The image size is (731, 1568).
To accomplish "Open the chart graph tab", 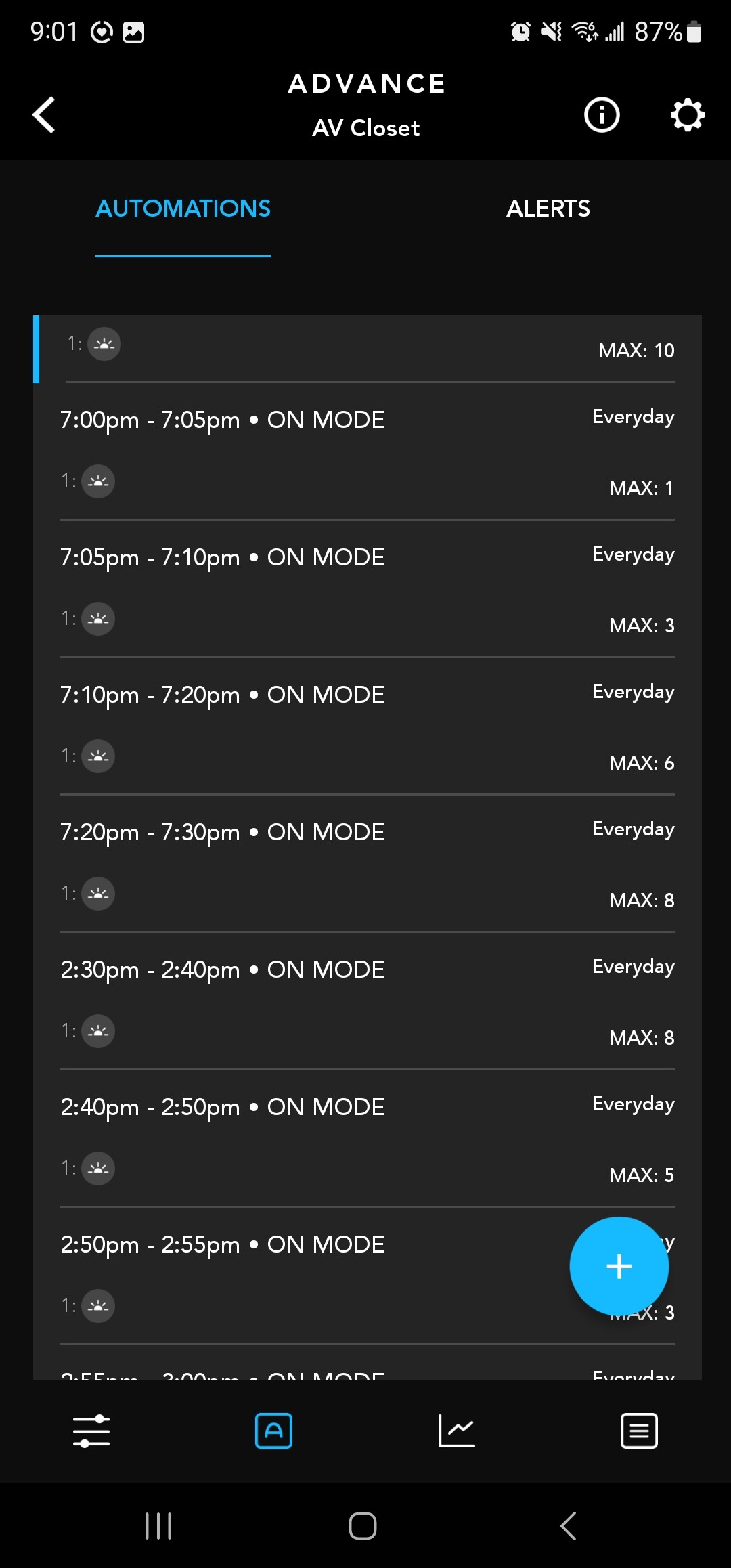I will click(x=457, y=1431).
